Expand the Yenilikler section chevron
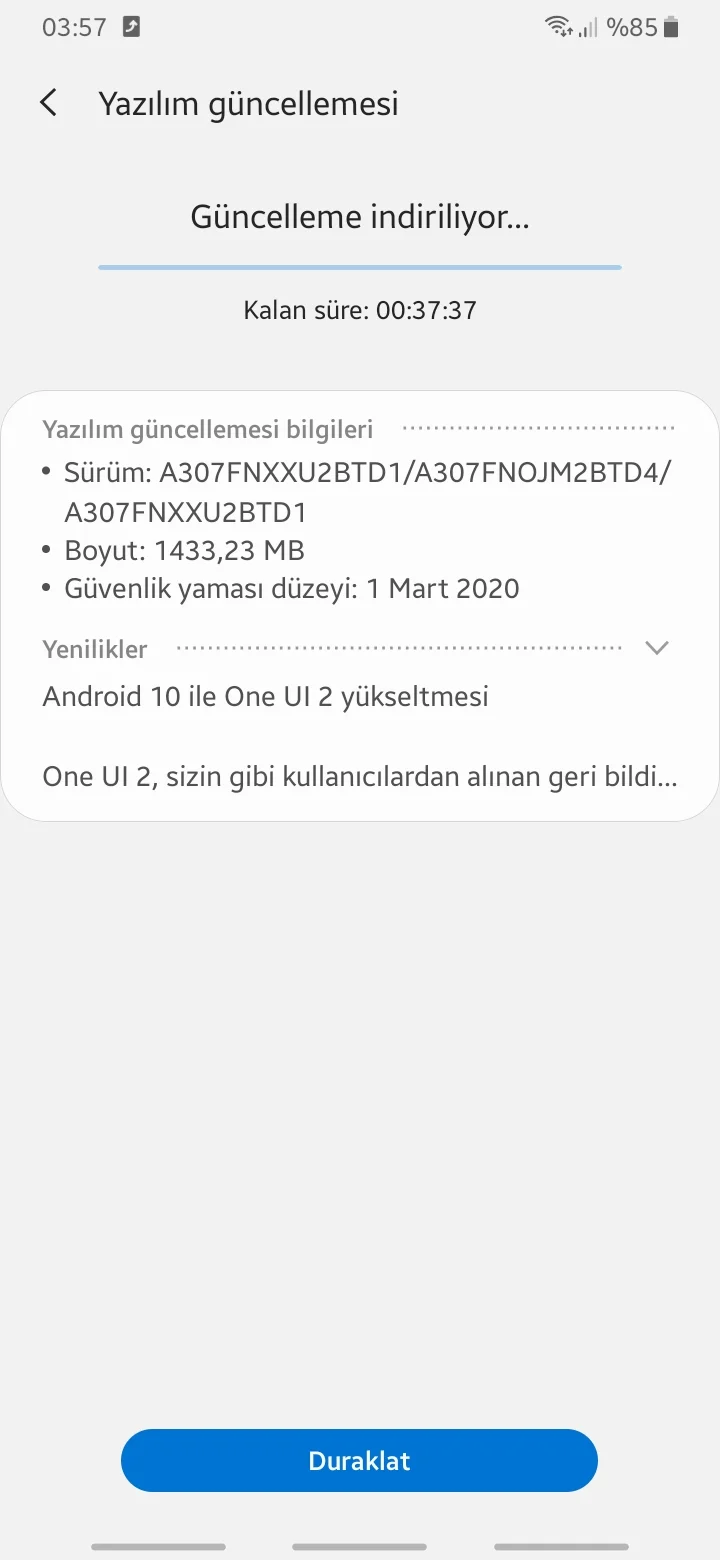Screen dimensions: 720x1560 [x=656, y=648]
